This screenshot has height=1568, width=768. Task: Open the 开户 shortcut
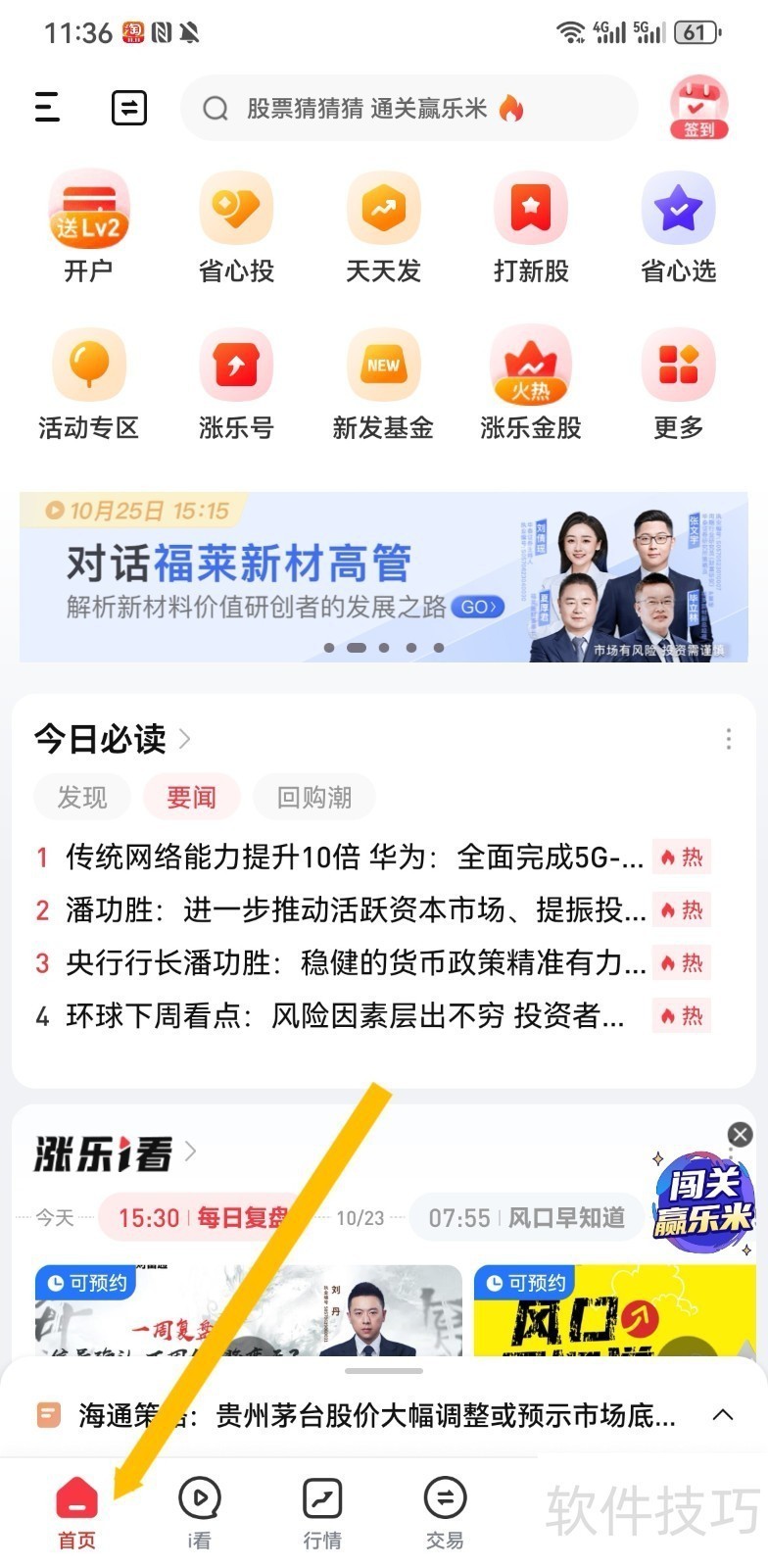88,226
